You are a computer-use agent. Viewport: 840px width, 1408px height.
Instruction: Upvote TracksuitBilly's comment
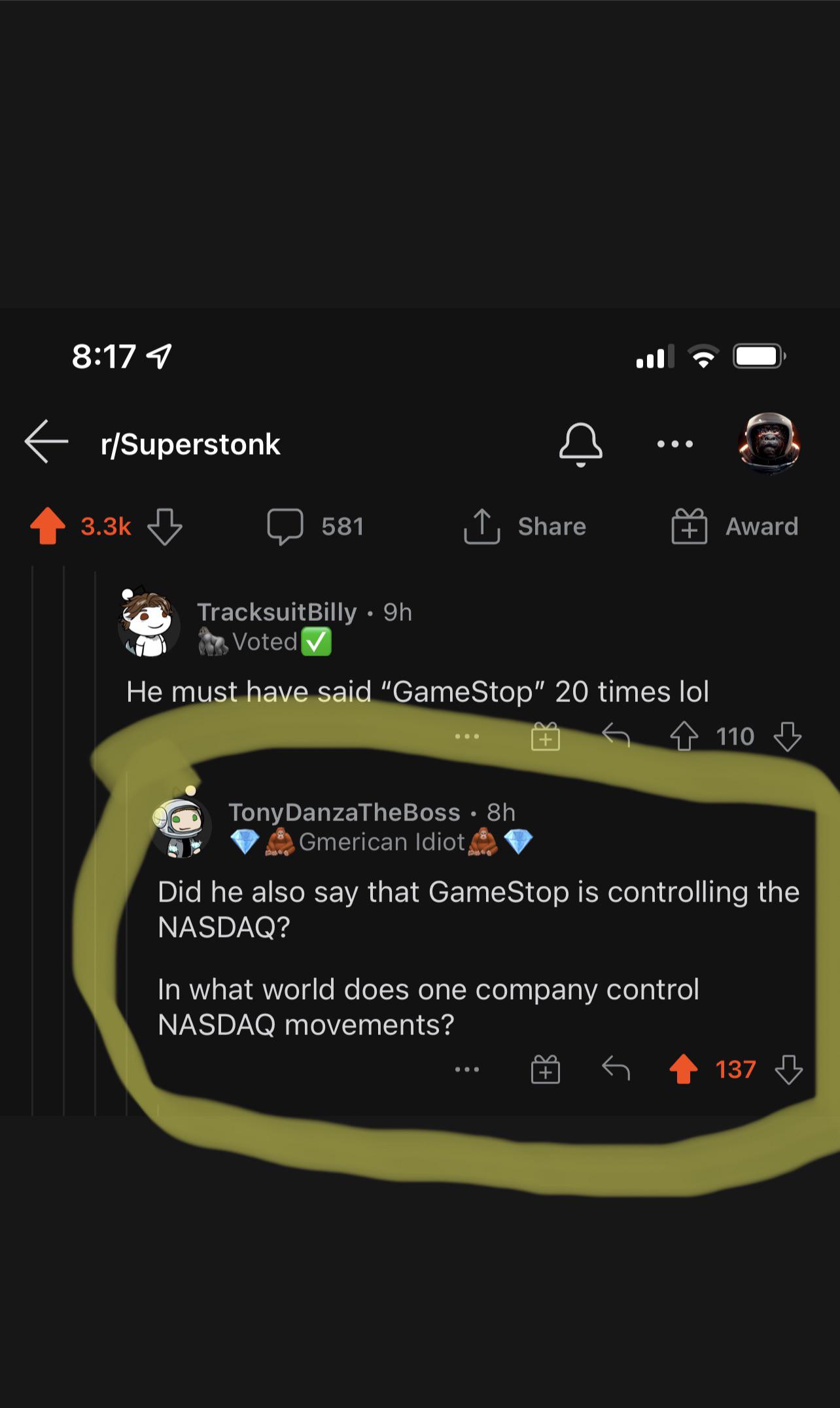[x=684, y=736]
